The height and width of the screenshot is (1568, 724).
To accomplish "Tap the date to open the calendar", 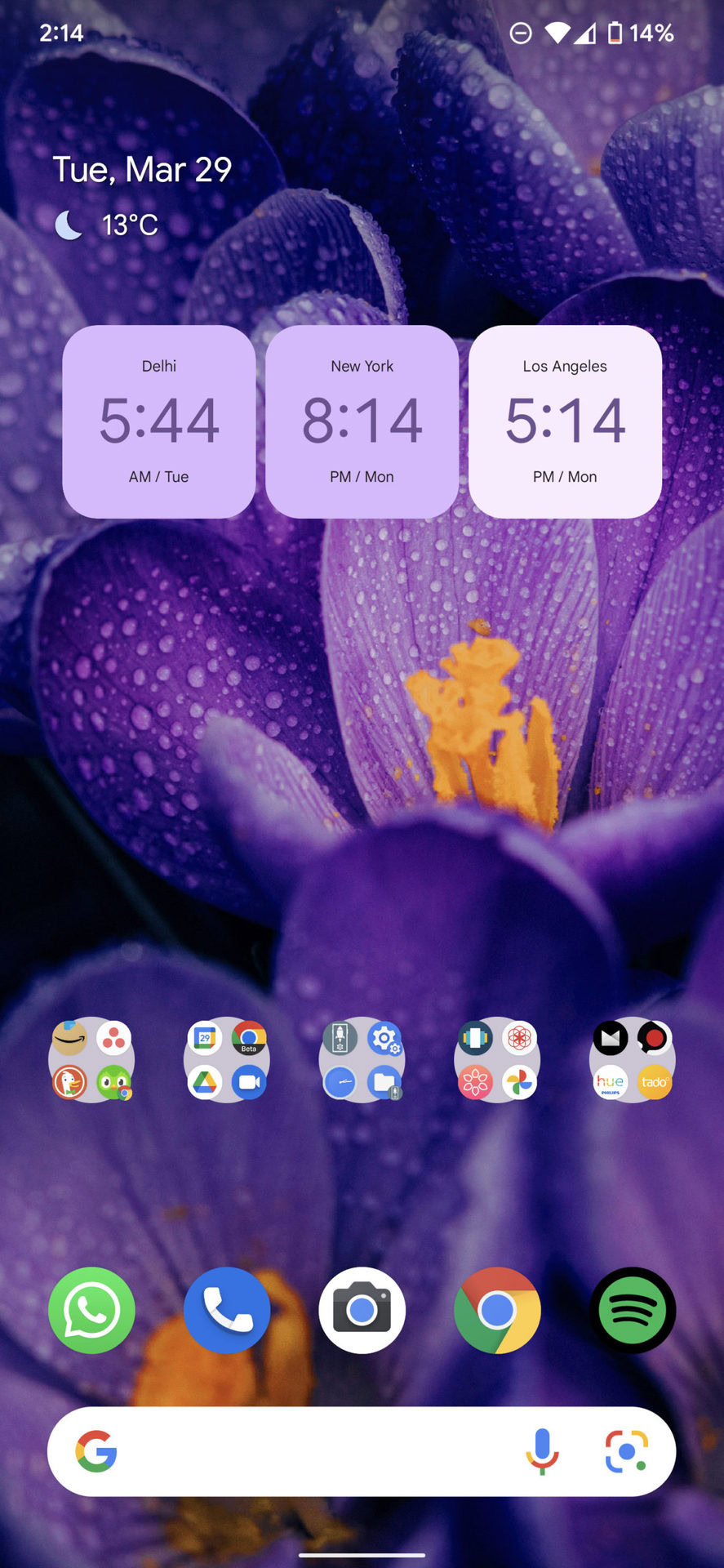I will click(143, 170).
